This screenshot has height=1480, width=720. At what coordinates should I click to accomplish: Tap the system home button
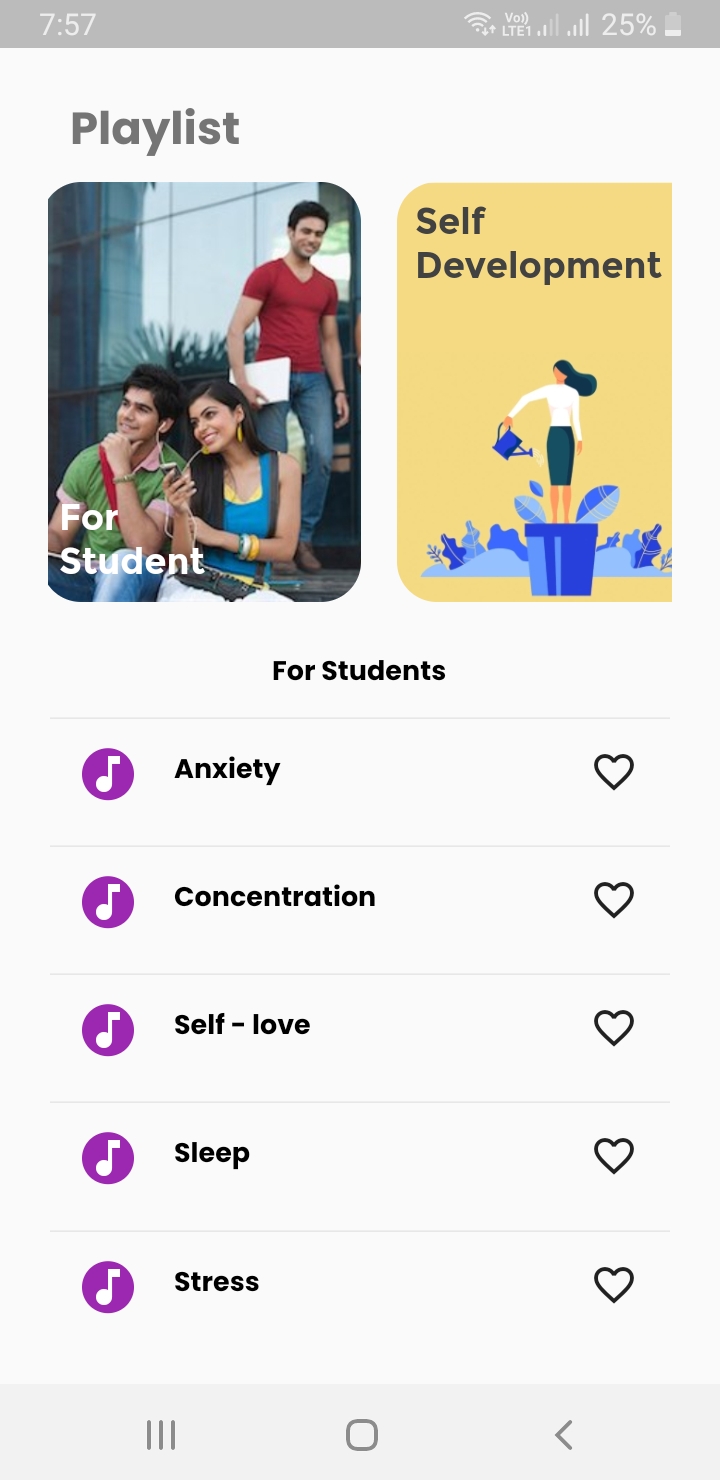click(361, 1435)
